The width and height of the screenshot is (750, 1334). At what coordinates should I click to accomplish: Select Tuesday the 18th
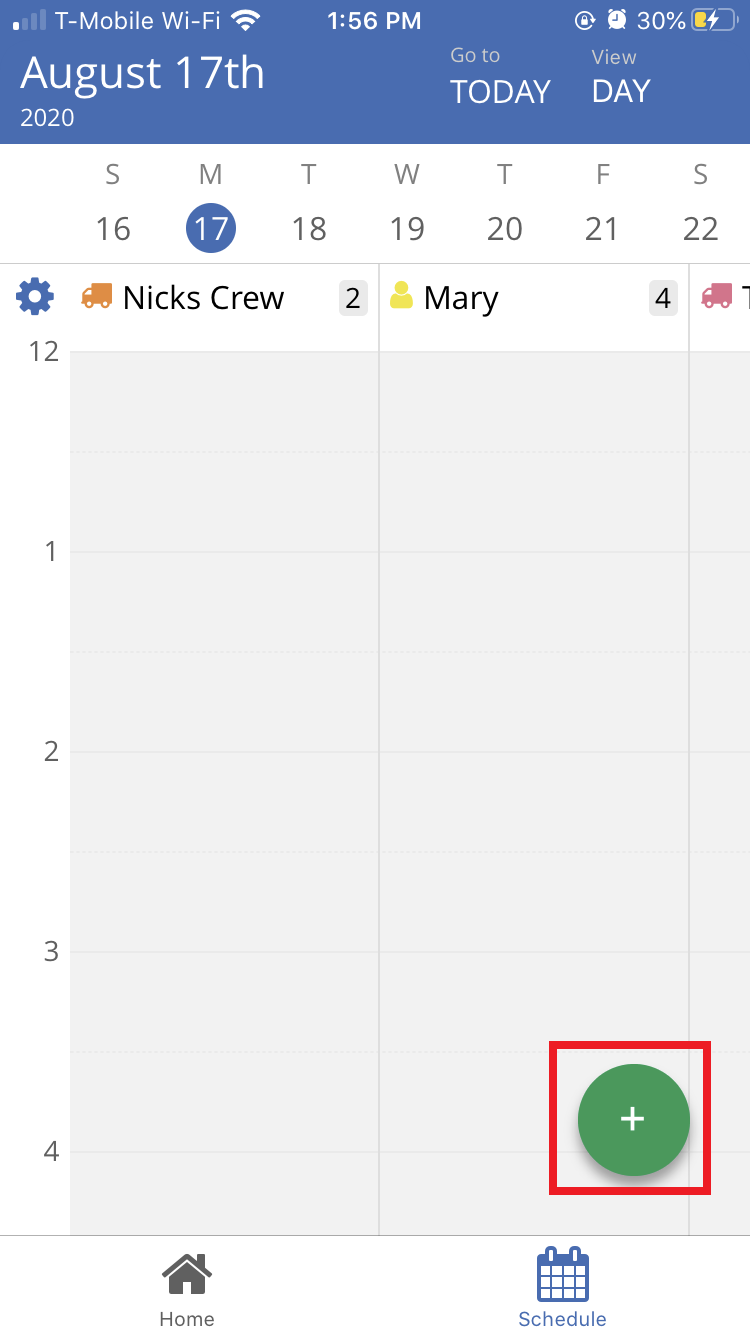click(308, 228)
